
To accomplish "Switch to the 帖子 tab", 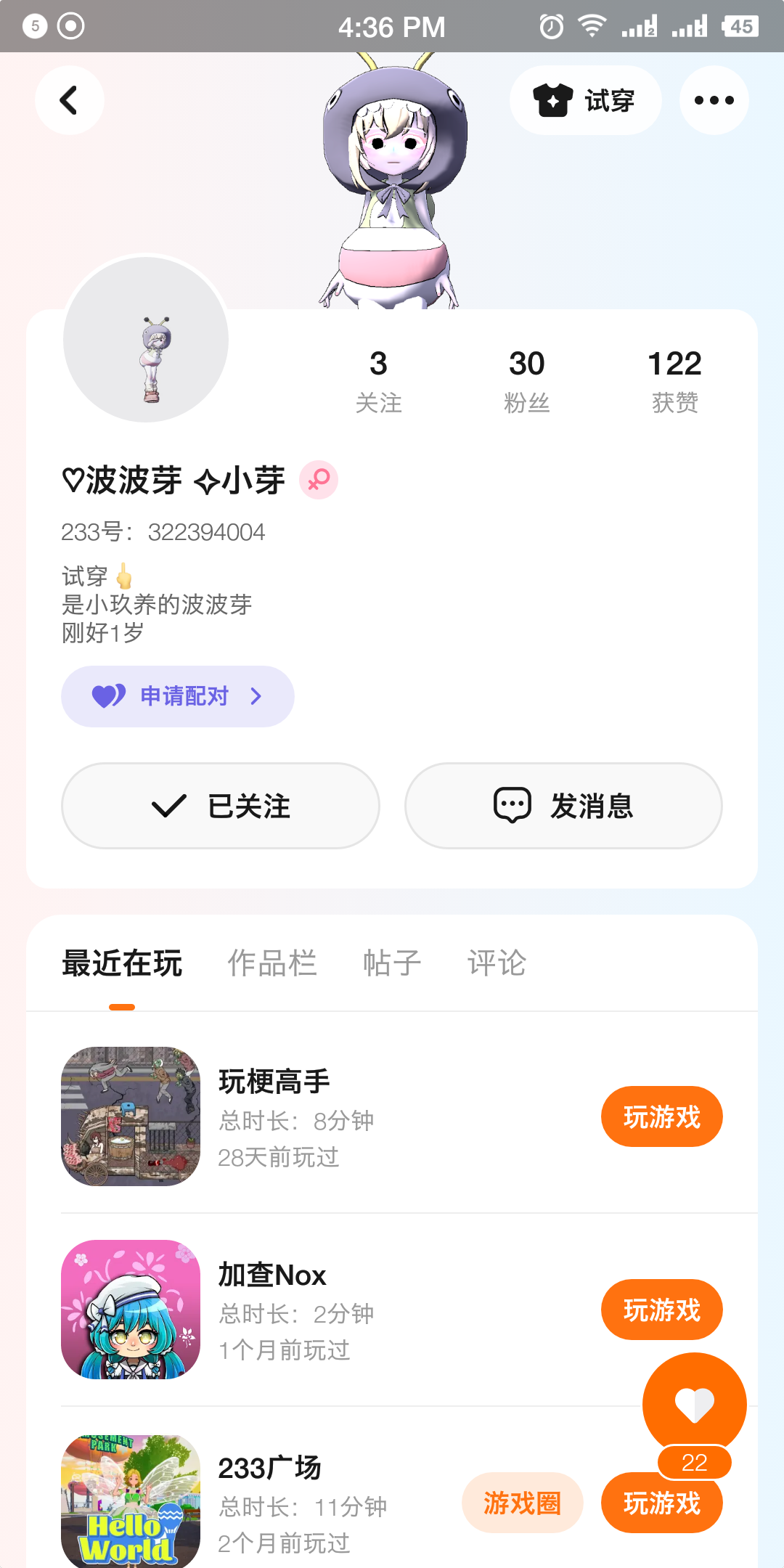I will pos(392,963).
